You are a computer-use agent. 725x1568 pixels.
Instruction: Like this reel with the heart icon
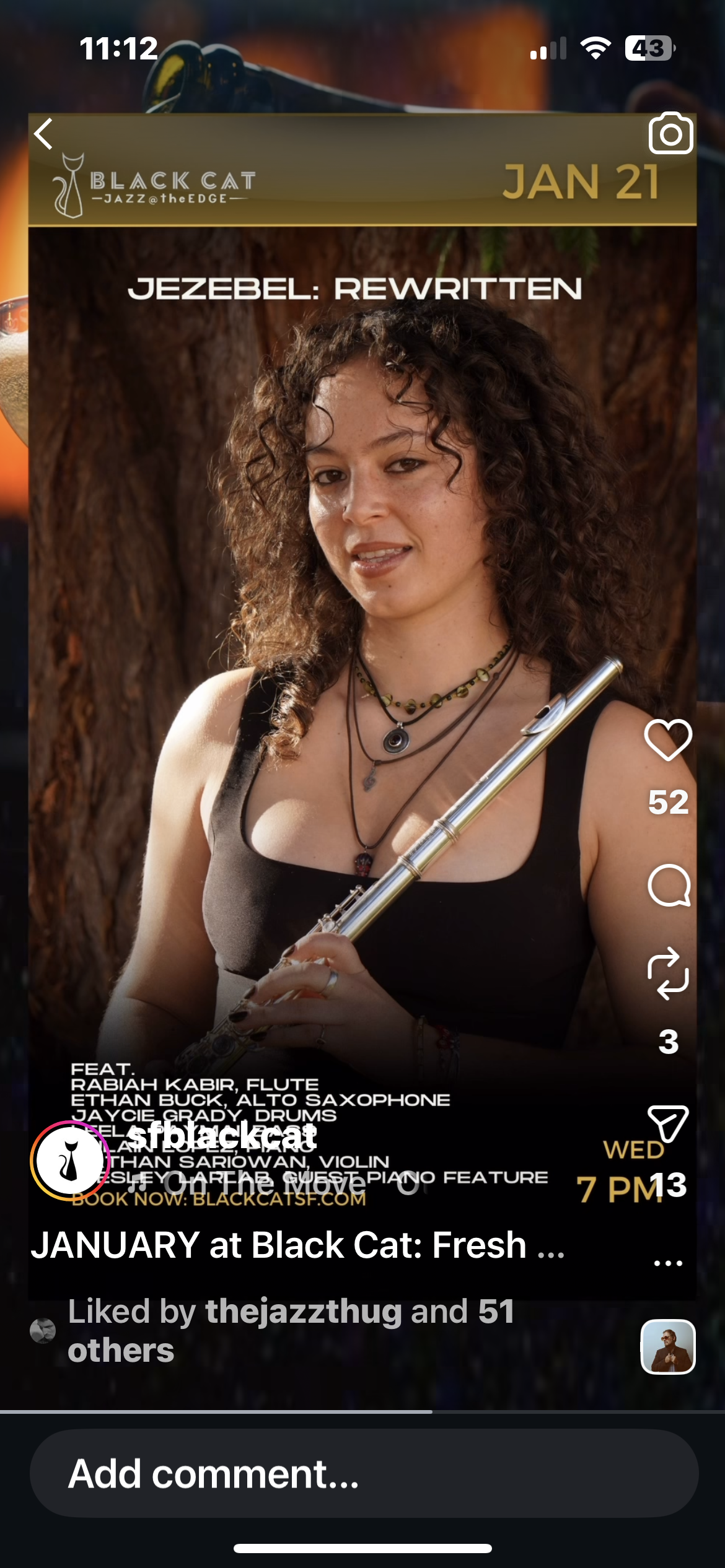click(x=668, y=739)
